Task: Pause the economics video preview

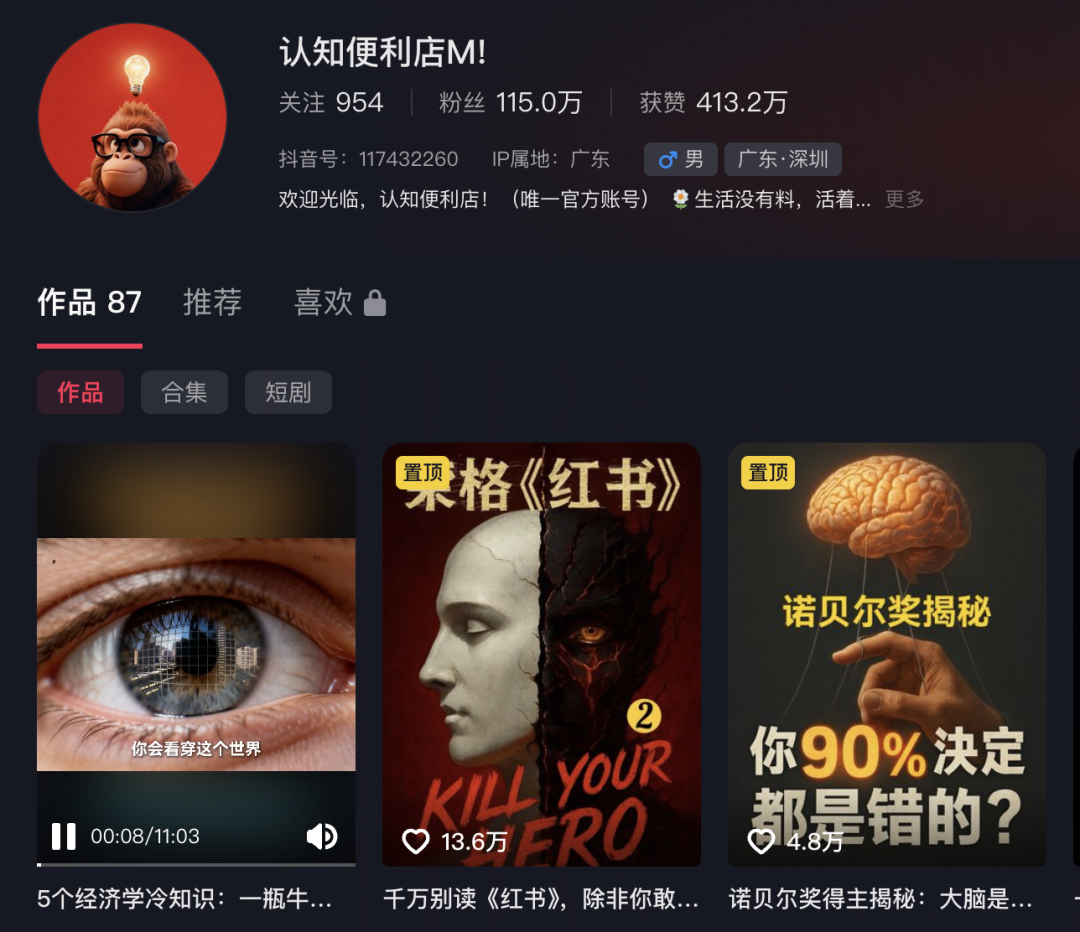Action: pyautogui.click(x=64, y=836)
